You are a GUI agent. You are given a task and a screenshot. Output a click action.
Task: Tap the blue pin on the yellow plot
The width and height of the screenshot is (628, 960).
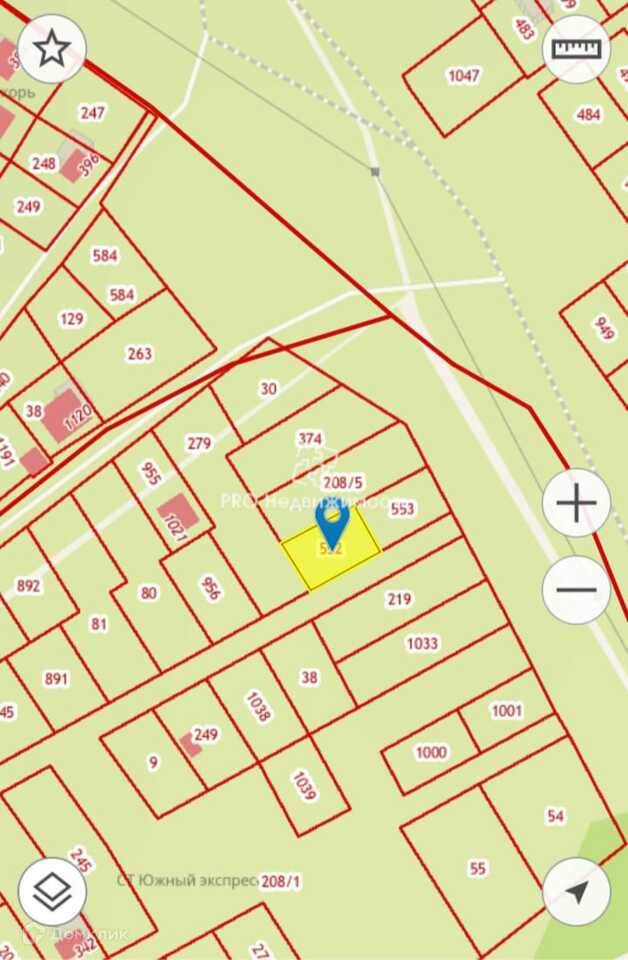click(332, 522)
